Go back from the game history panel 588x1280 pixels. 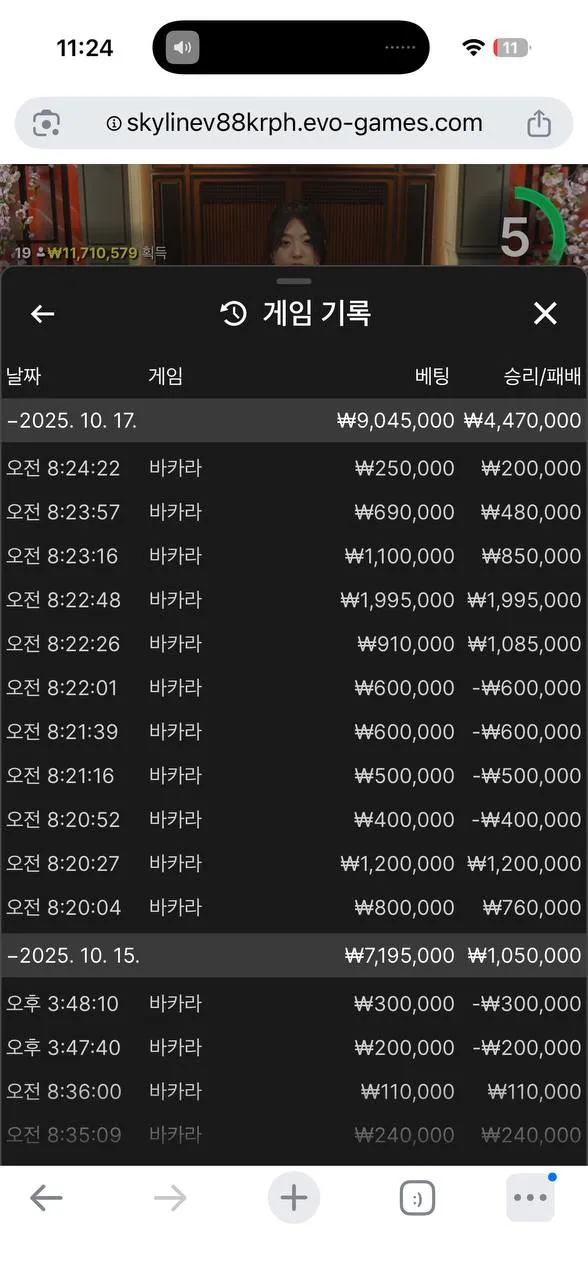pos(42,314)
